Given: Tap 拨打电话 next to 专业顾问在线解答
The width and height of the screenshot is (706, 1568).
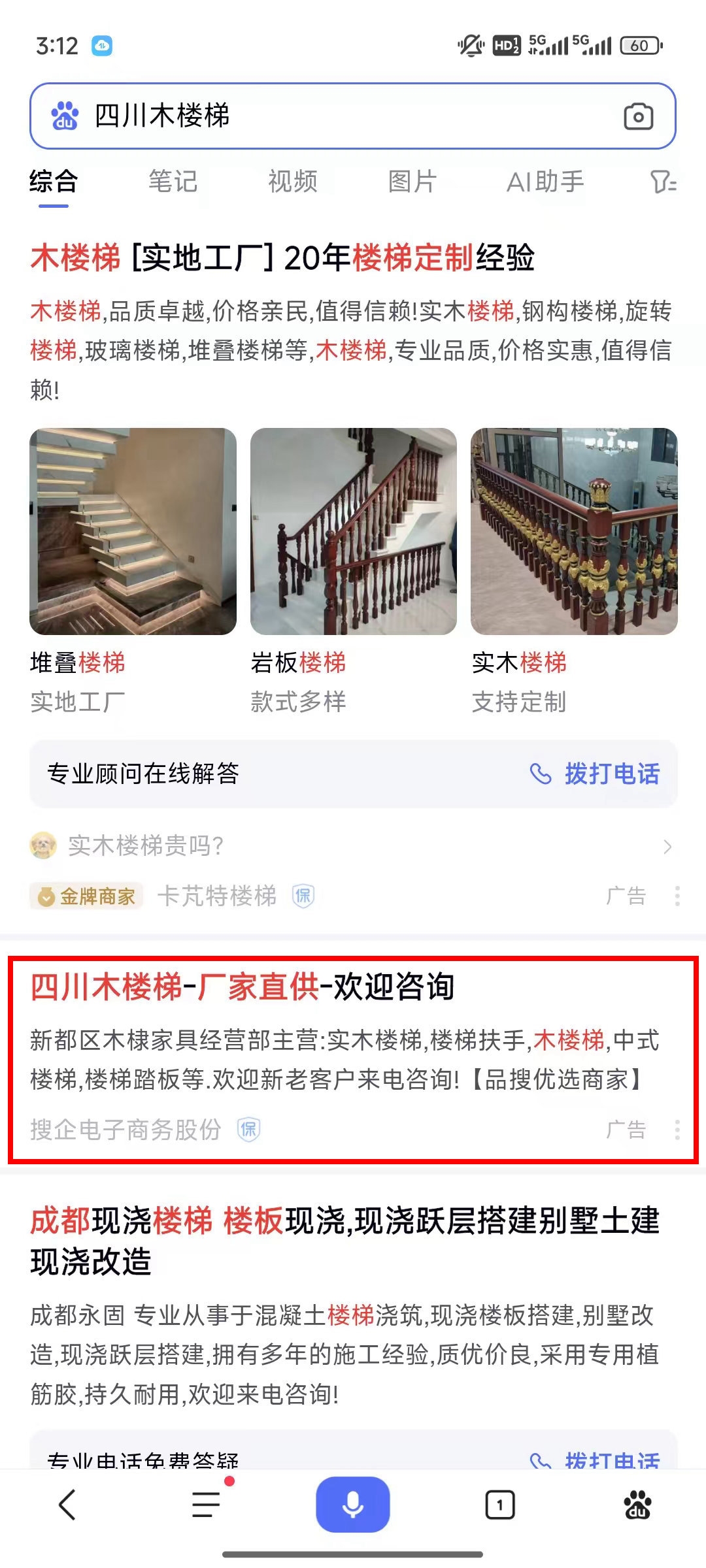Looking at the screenshot, I should click(x=595, y=774).
